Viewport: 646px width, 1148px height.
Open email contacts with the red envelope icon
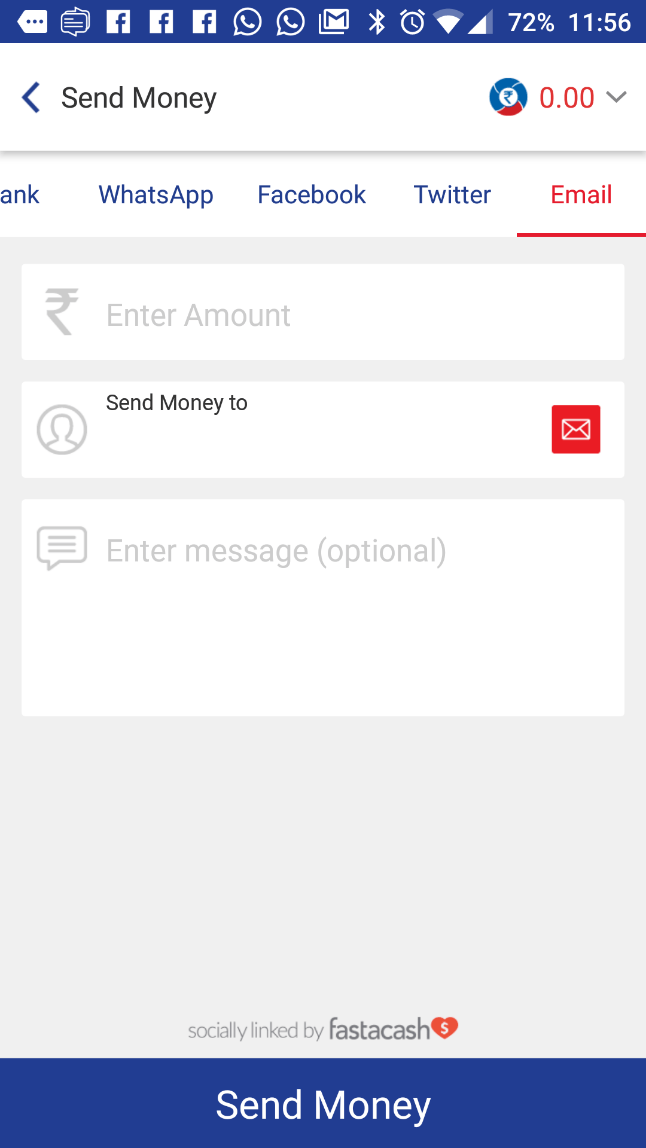point(576,430)
